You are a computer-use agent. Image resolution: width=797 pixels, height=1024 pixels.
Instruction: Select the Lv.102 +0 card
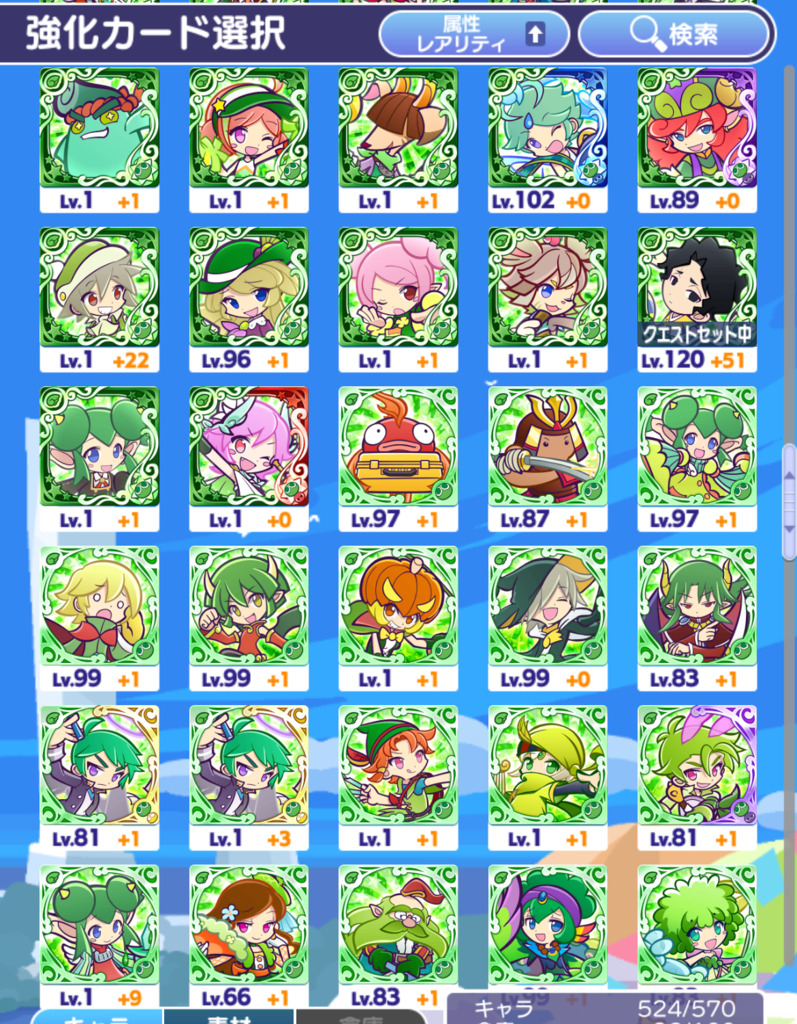[x=548, y=130]
